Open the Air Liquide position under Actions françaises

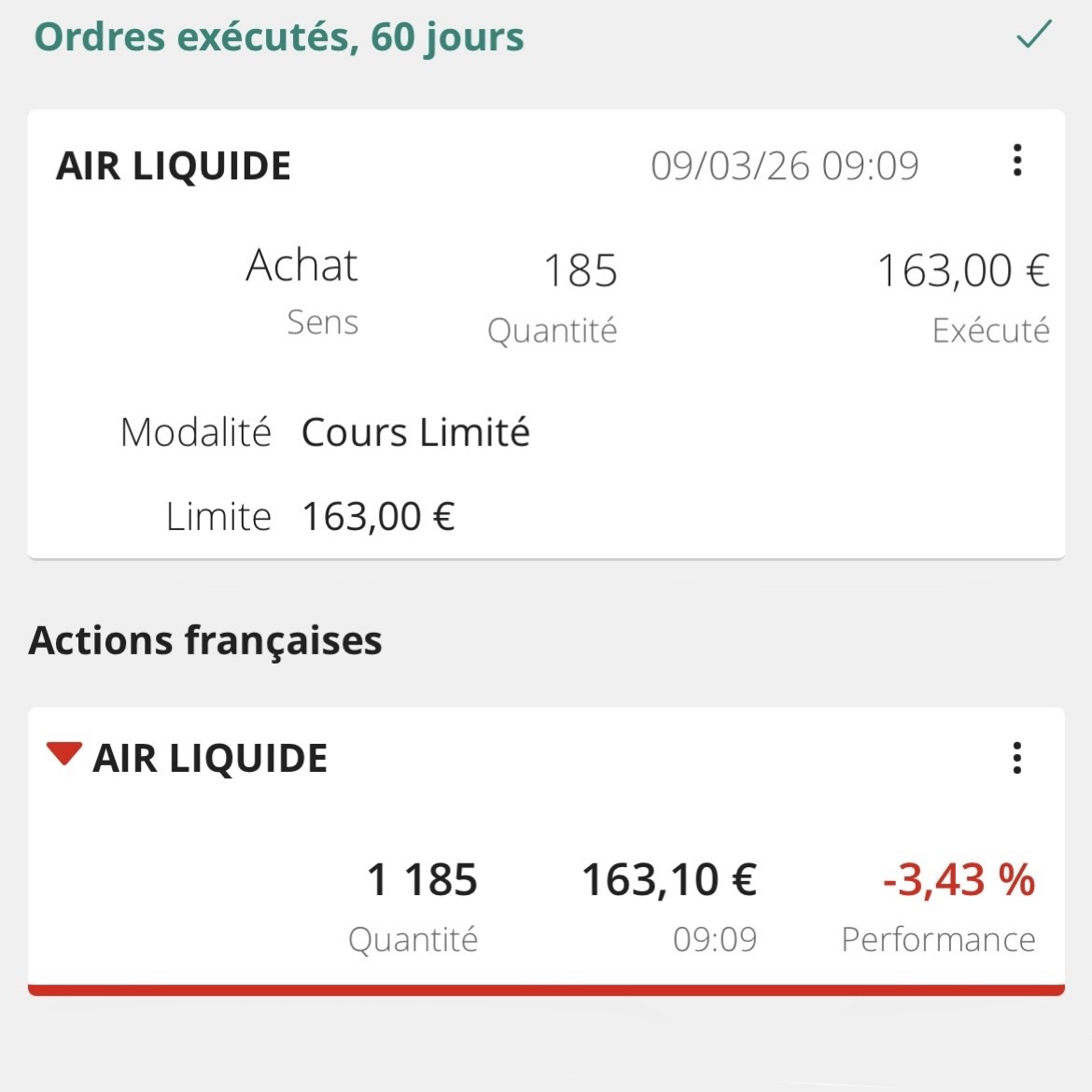pyautogui.click(x=545, y=849)
